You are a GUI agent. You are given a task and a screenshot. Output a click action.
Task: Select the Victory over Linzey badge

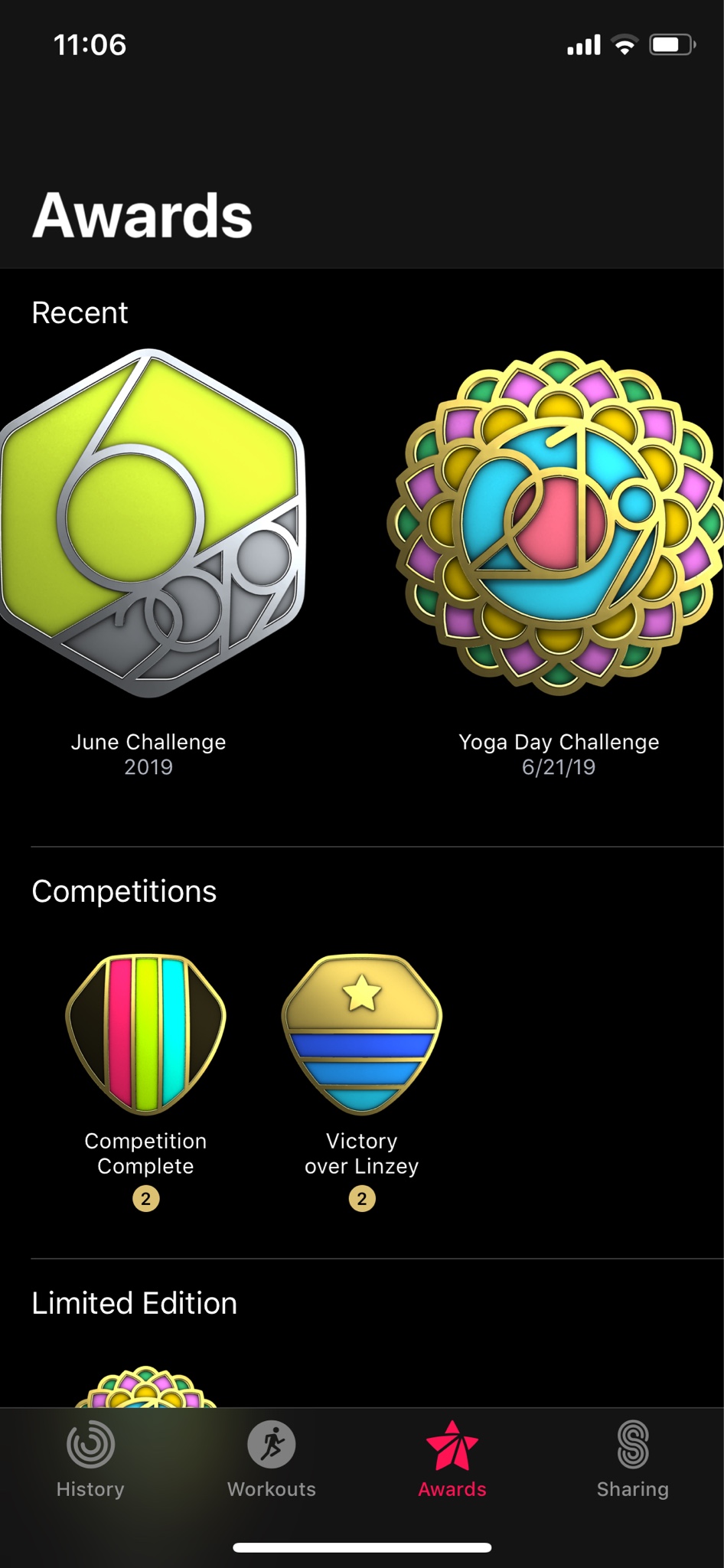(x=362, y=1034)
